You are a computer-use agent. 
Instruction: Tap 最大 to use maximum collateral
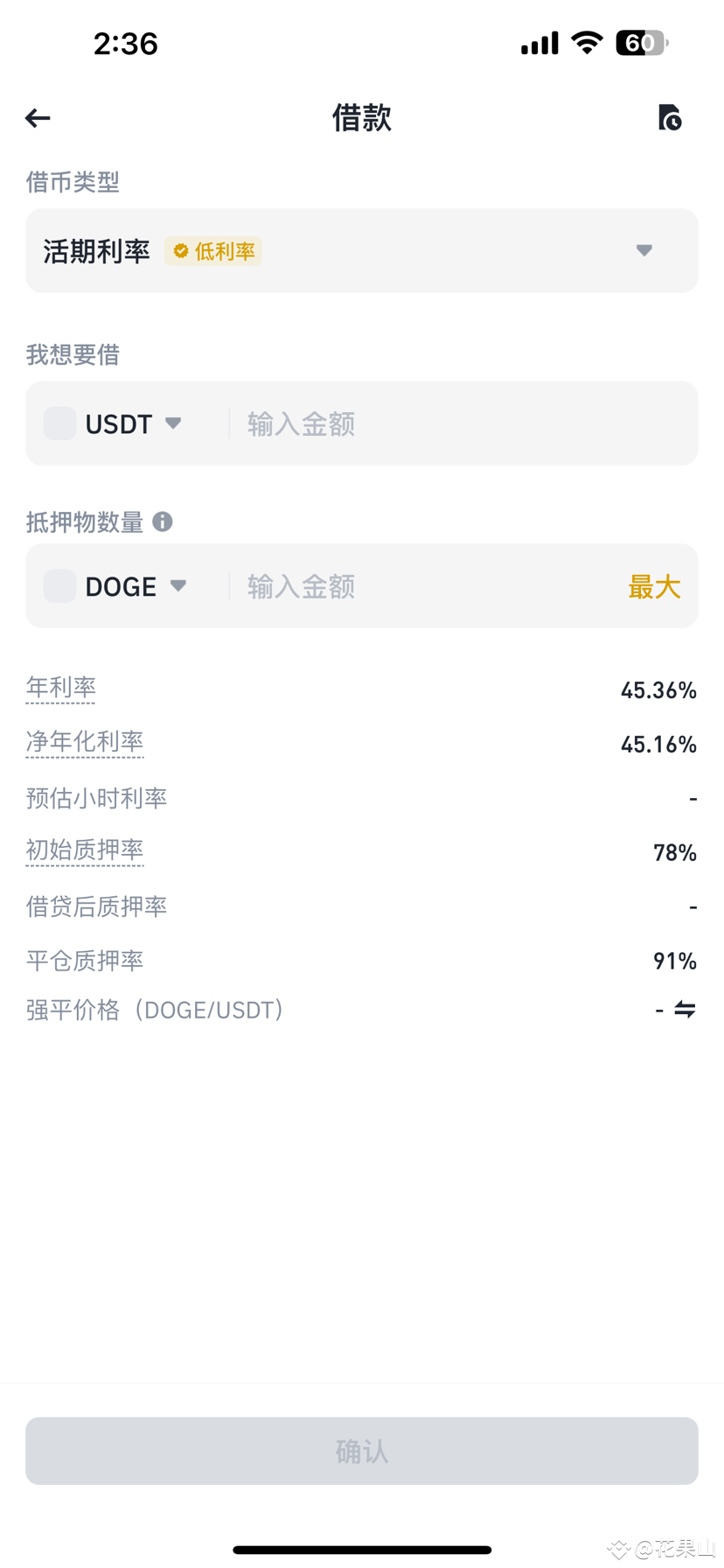click(x=654, y=587)
